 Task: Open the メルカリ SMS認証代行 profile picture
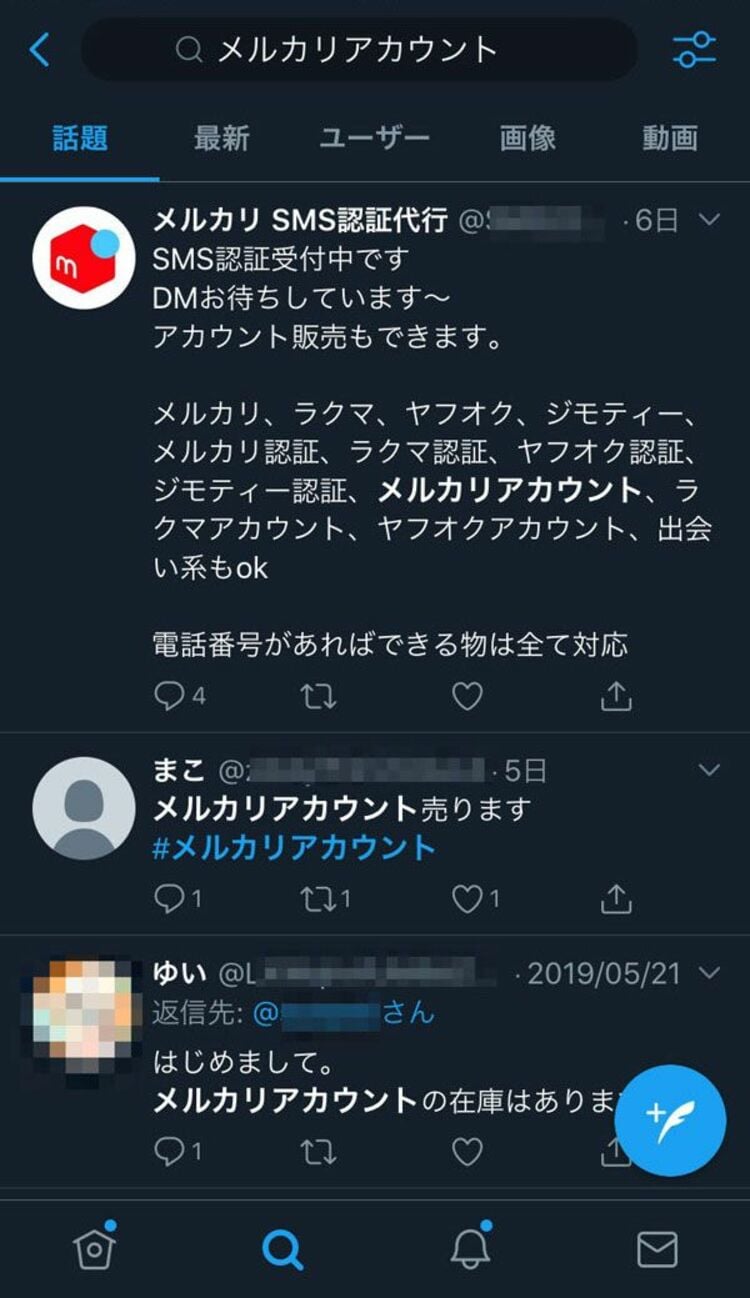click(x=84, y=258)
